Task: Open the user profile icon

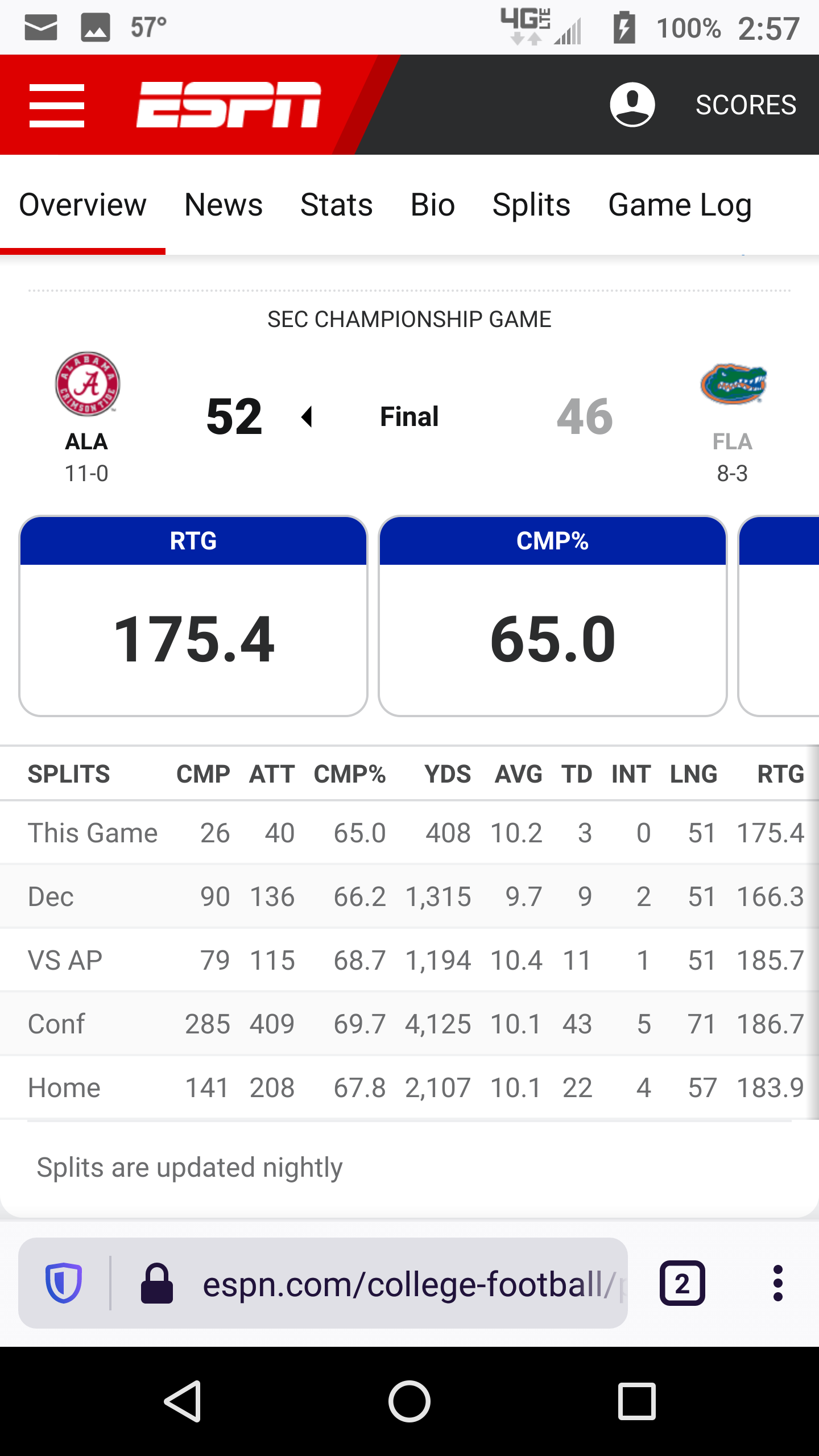Action: tap(632, 105)
